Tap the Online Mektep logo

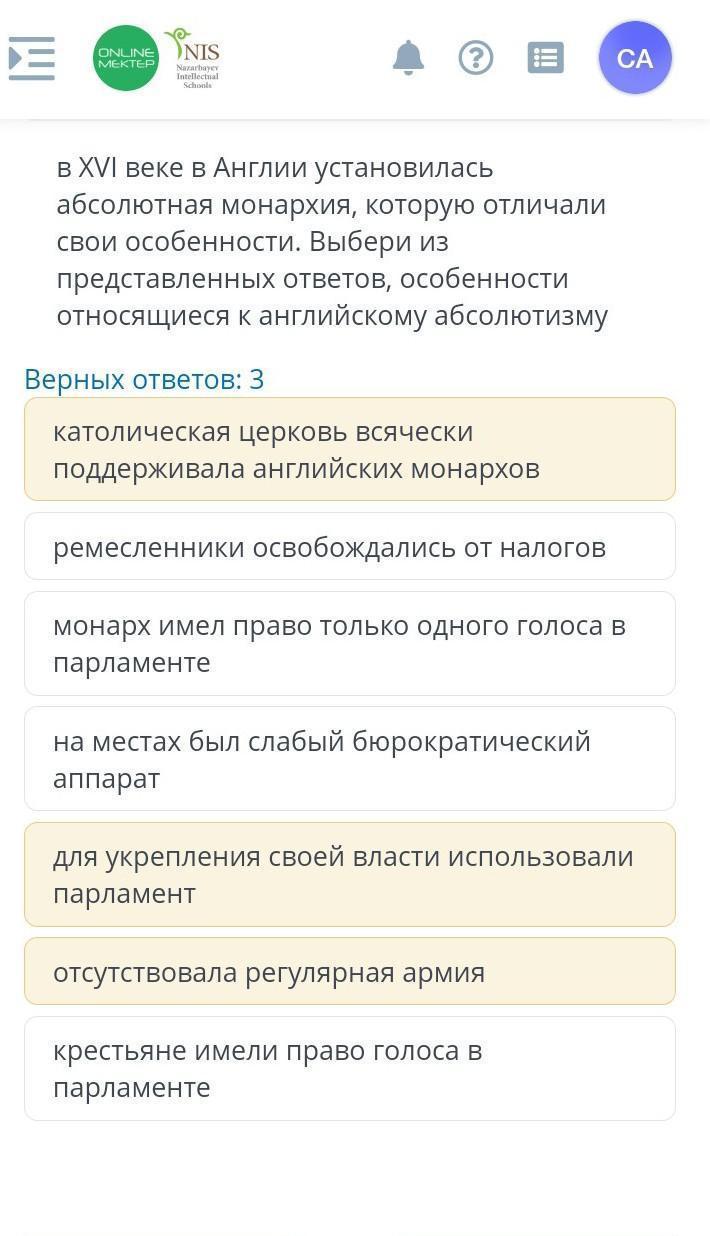[x=126, y=58]
